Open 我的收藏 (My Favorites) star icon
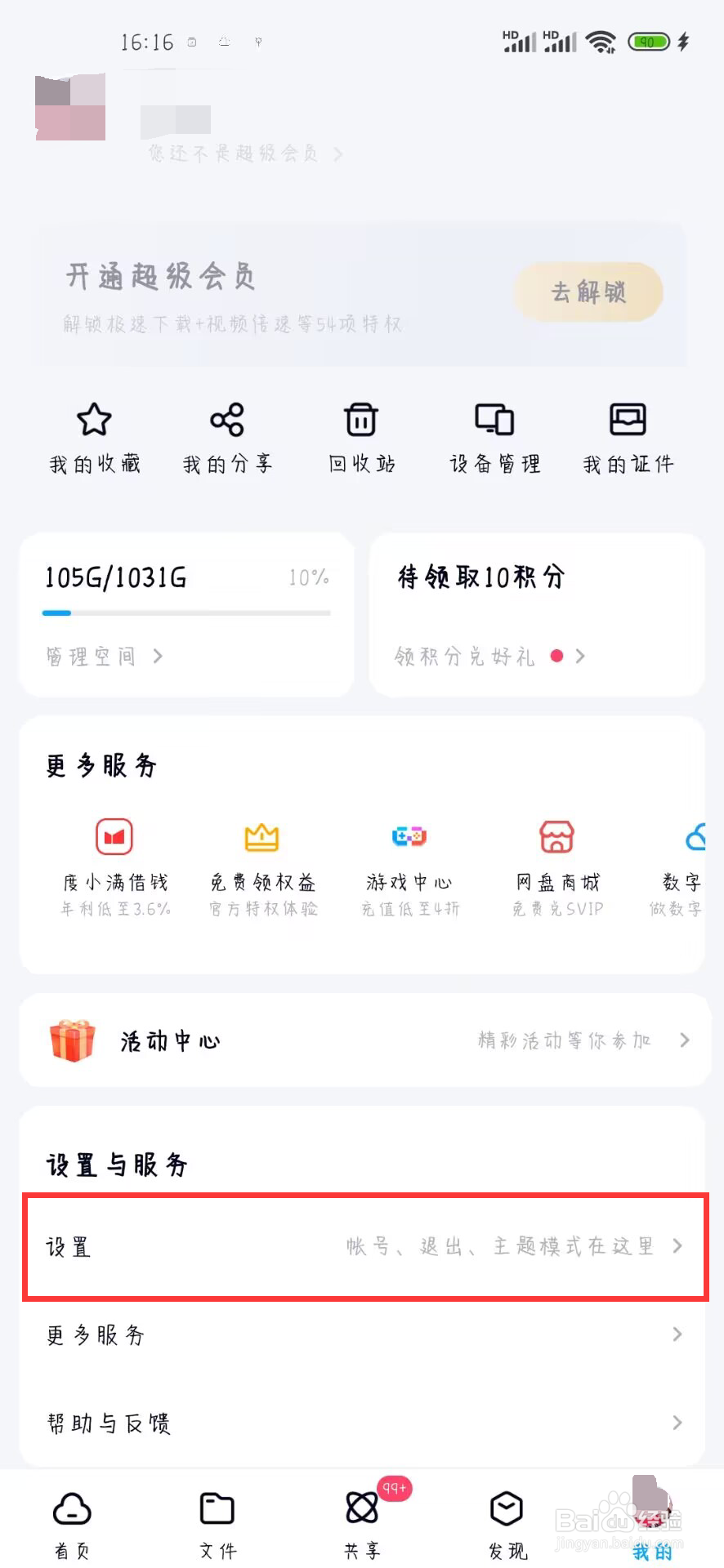This screenshot has height=1568, width=724. 92,420
